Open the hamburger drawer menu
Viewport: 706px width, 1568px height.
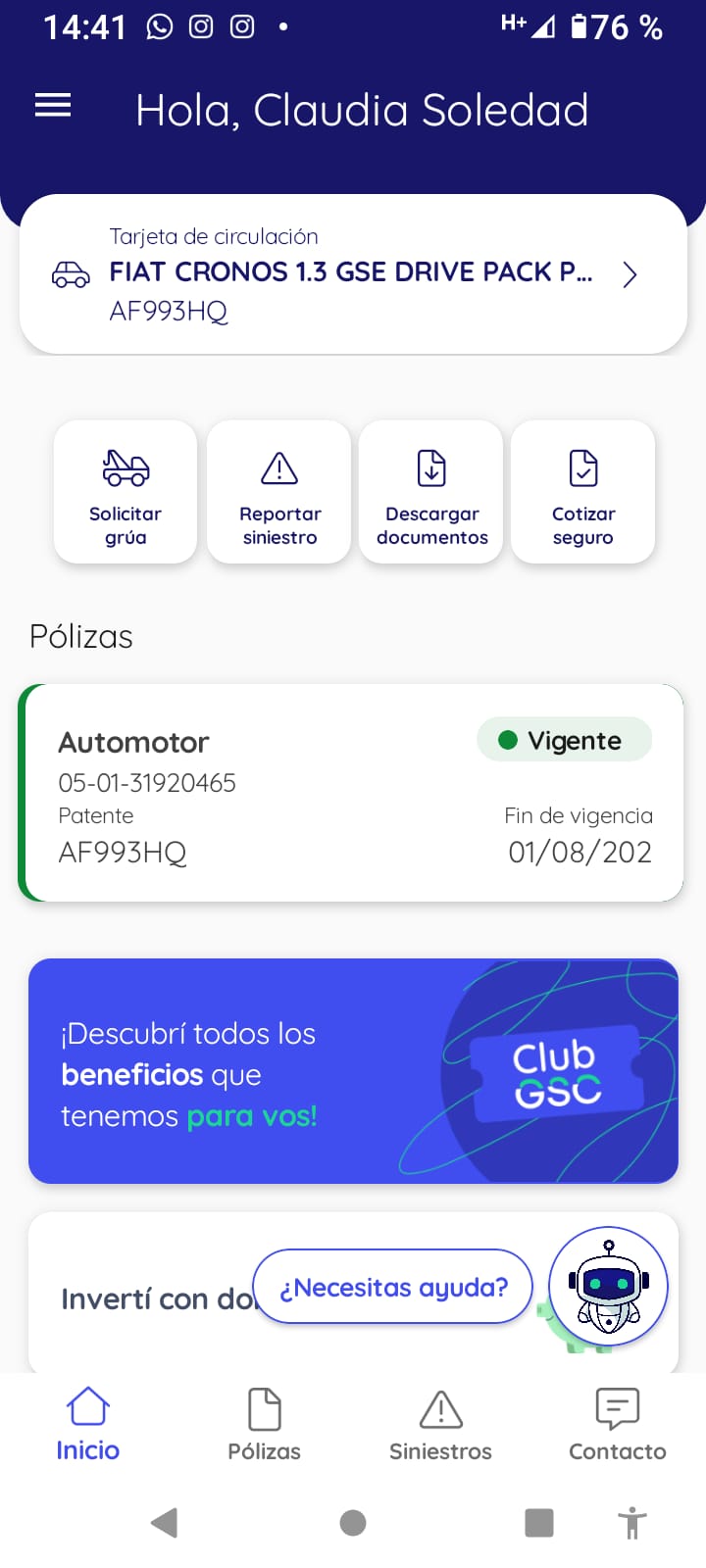click(x=53, y=106)
